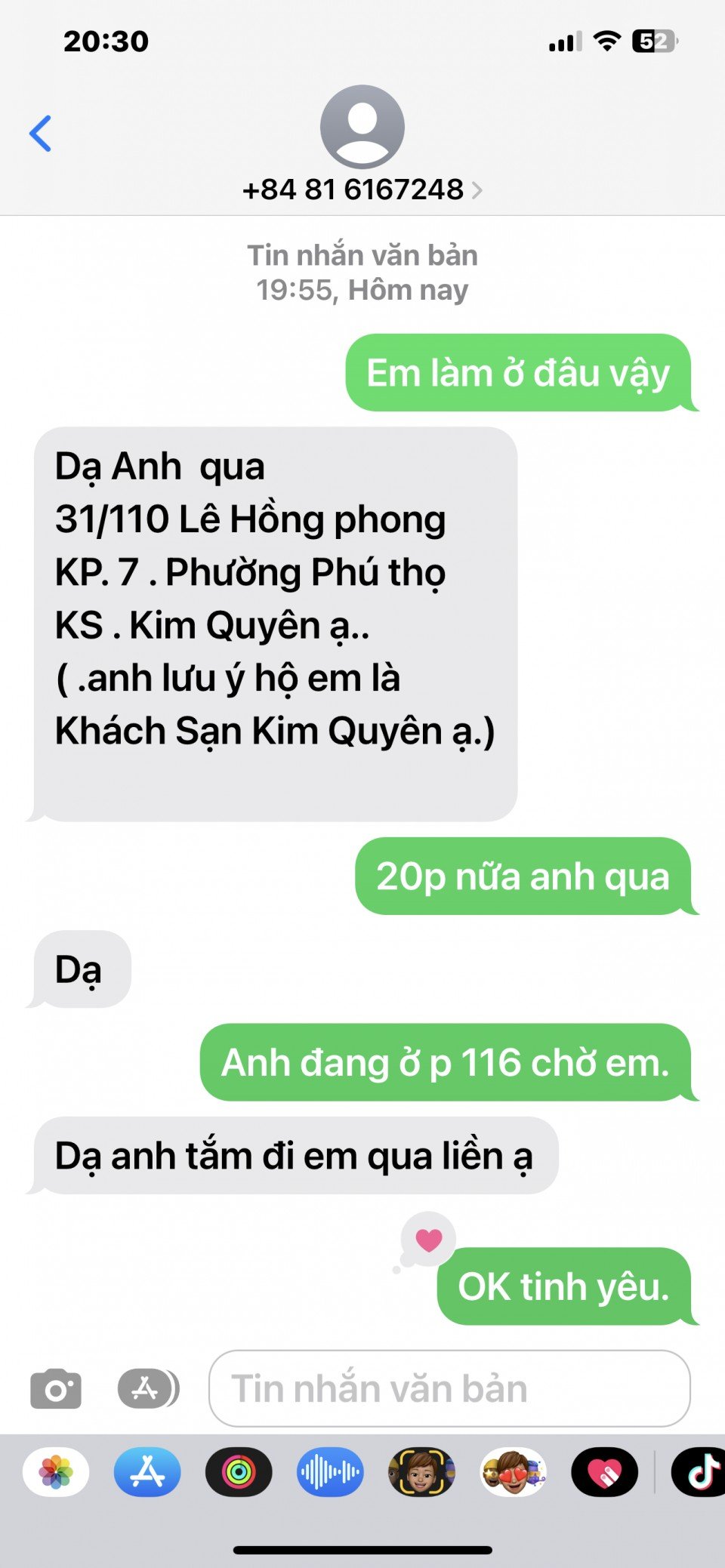
Task: Open the Fitness activity rings app
Action: [x=239, y=1472]
